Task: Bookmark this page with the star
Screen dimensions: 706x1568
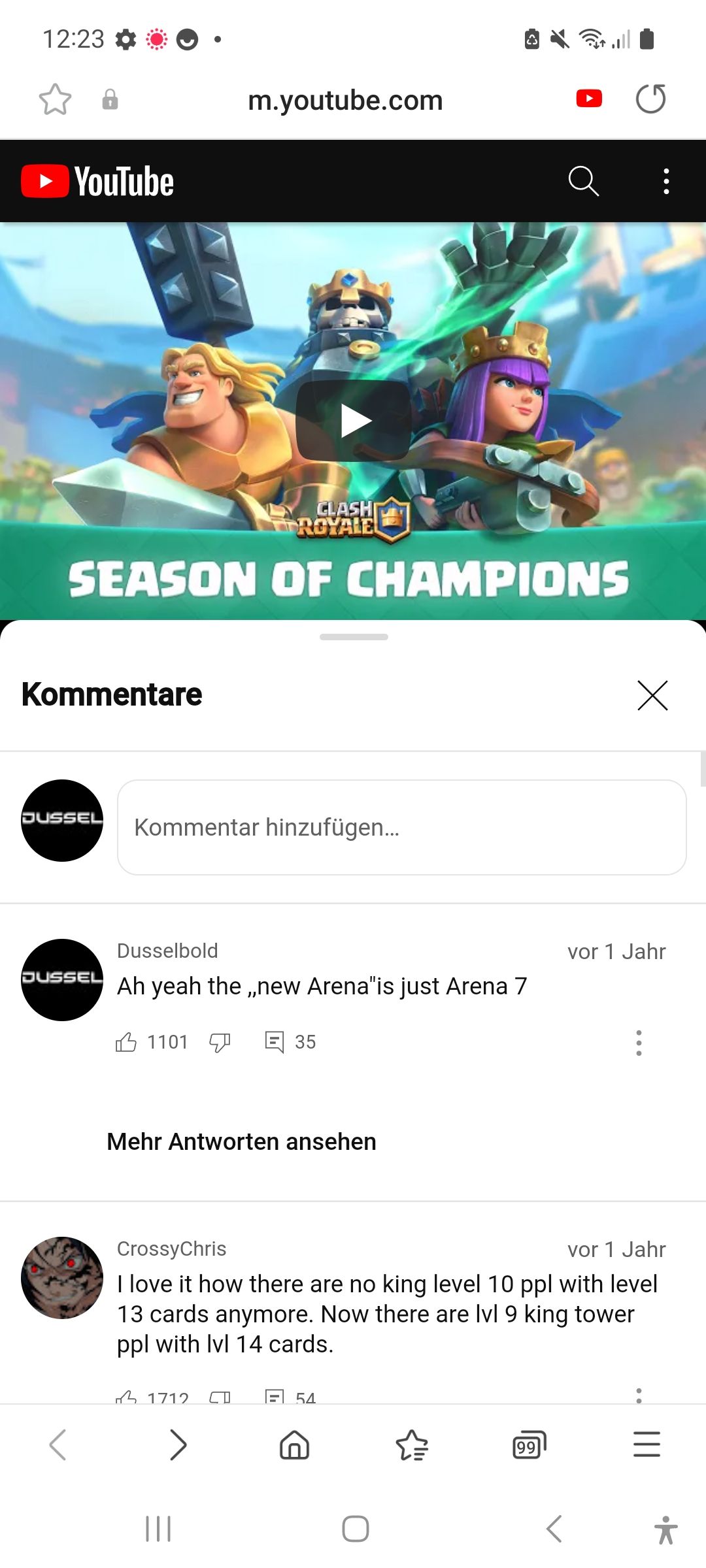Action: click(x=55, y=100)
